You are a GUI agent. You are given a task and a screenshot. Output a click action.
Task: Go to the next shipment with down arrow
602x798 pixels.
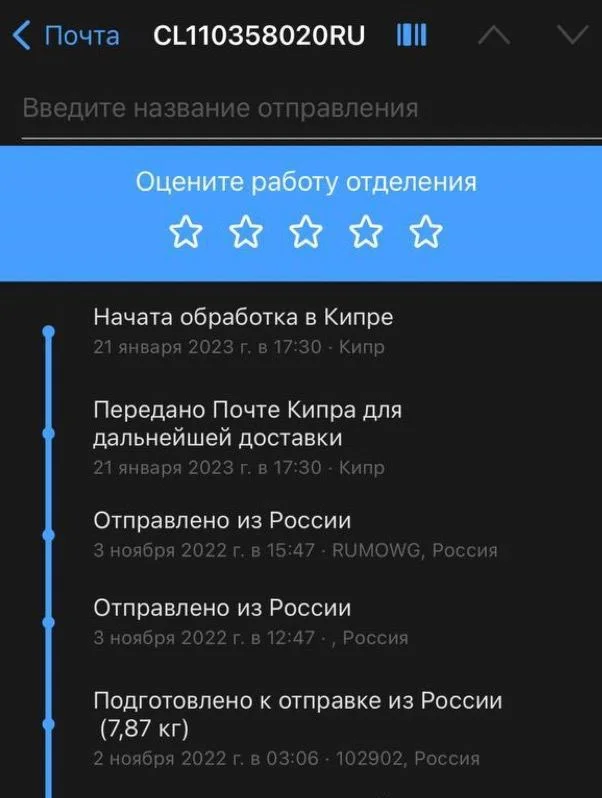point(572,36)
